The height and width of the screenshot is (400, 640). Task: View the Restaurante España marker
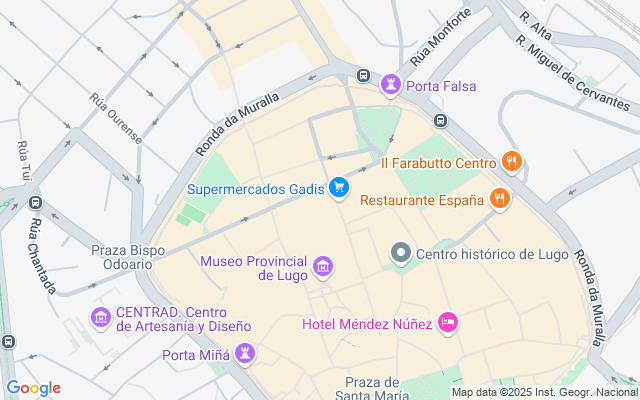pos(500,199)
